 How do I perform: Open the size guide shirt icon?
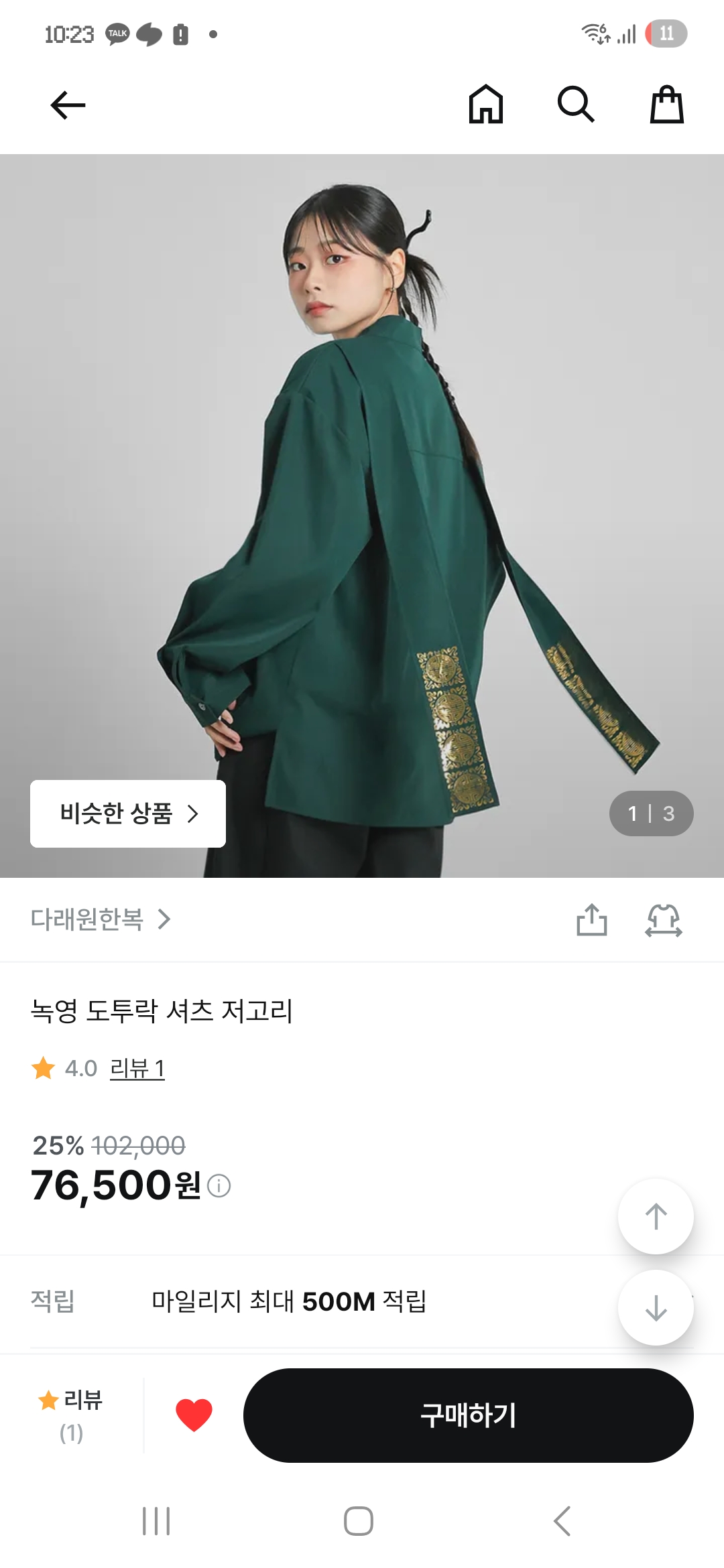pos(664,919)
